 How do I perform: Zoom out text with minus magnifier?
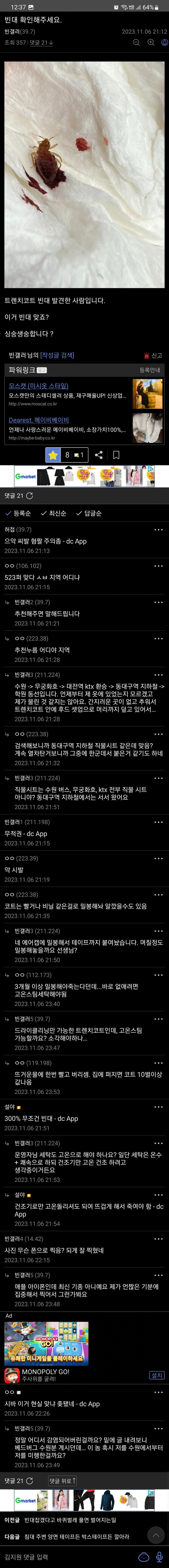(136, 43)
